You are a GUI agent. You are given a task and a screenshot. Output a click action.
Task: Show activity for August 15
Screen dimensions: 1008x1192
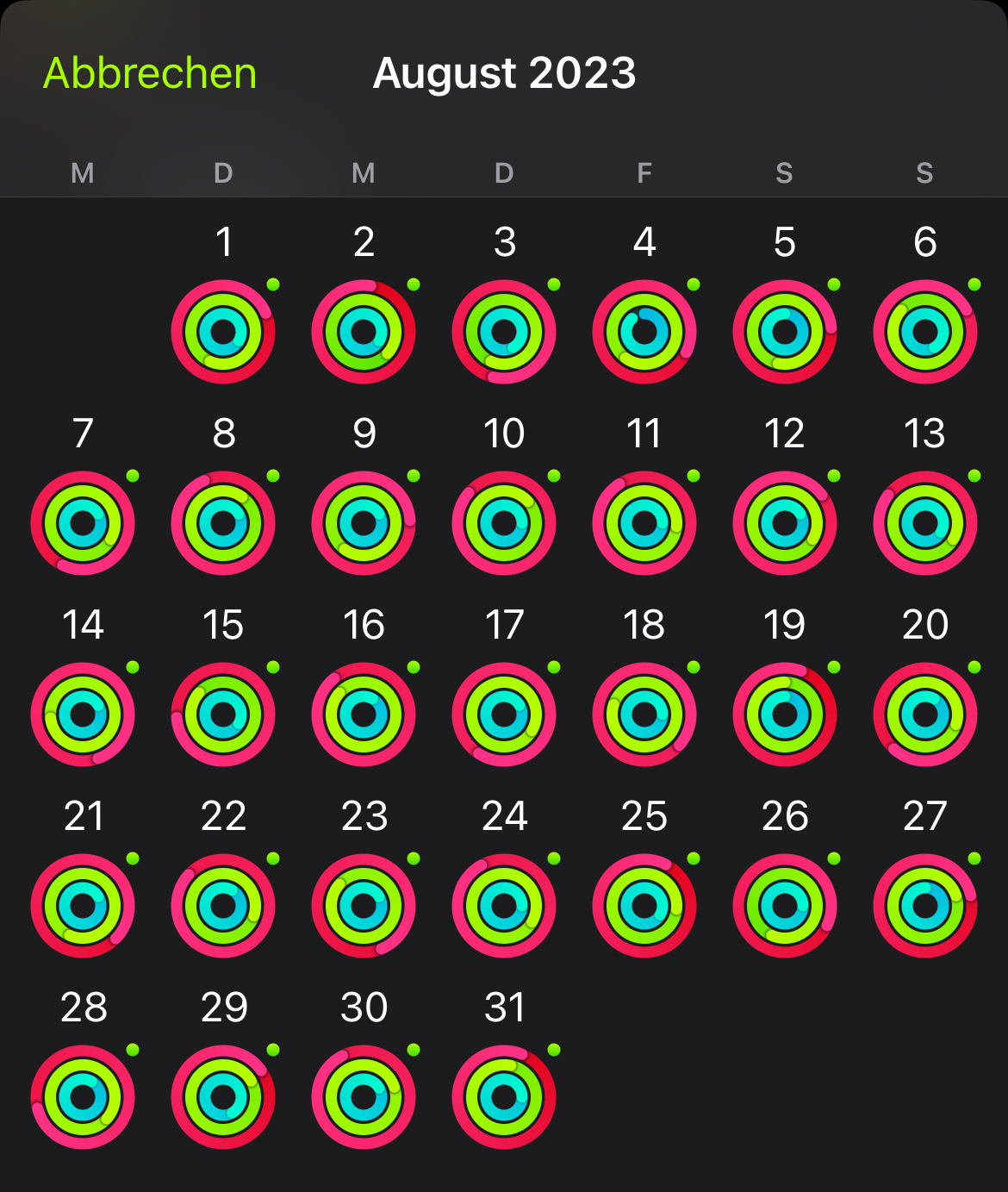(223, 715)
